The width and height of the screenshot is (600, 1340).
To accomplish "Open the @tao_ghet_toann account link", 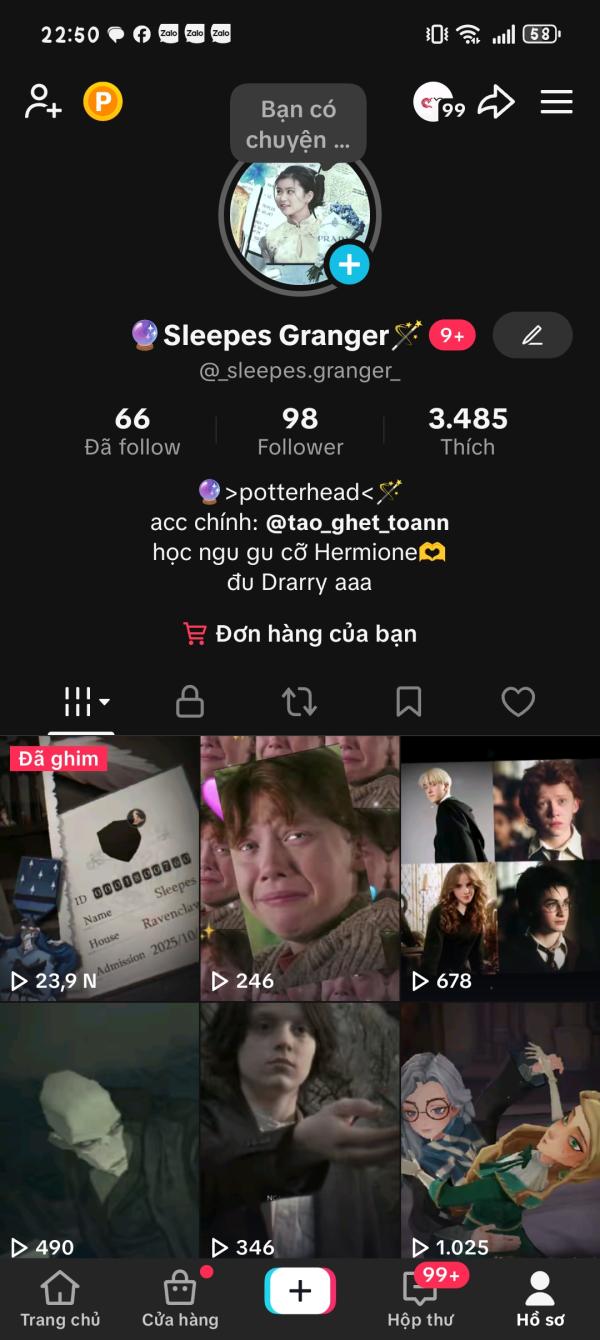I will pos(358,522).
